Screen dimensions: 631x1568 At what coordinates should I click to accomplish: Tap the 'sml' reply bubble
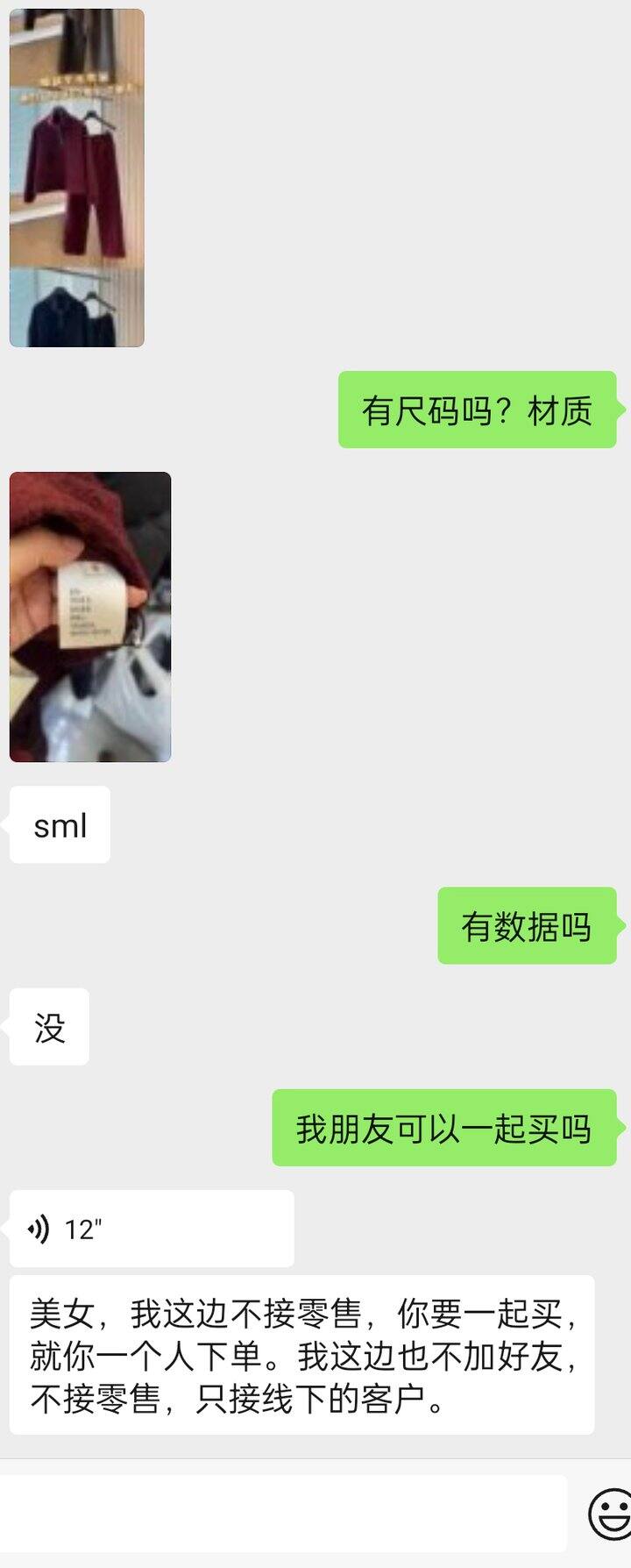click(59, 823)
